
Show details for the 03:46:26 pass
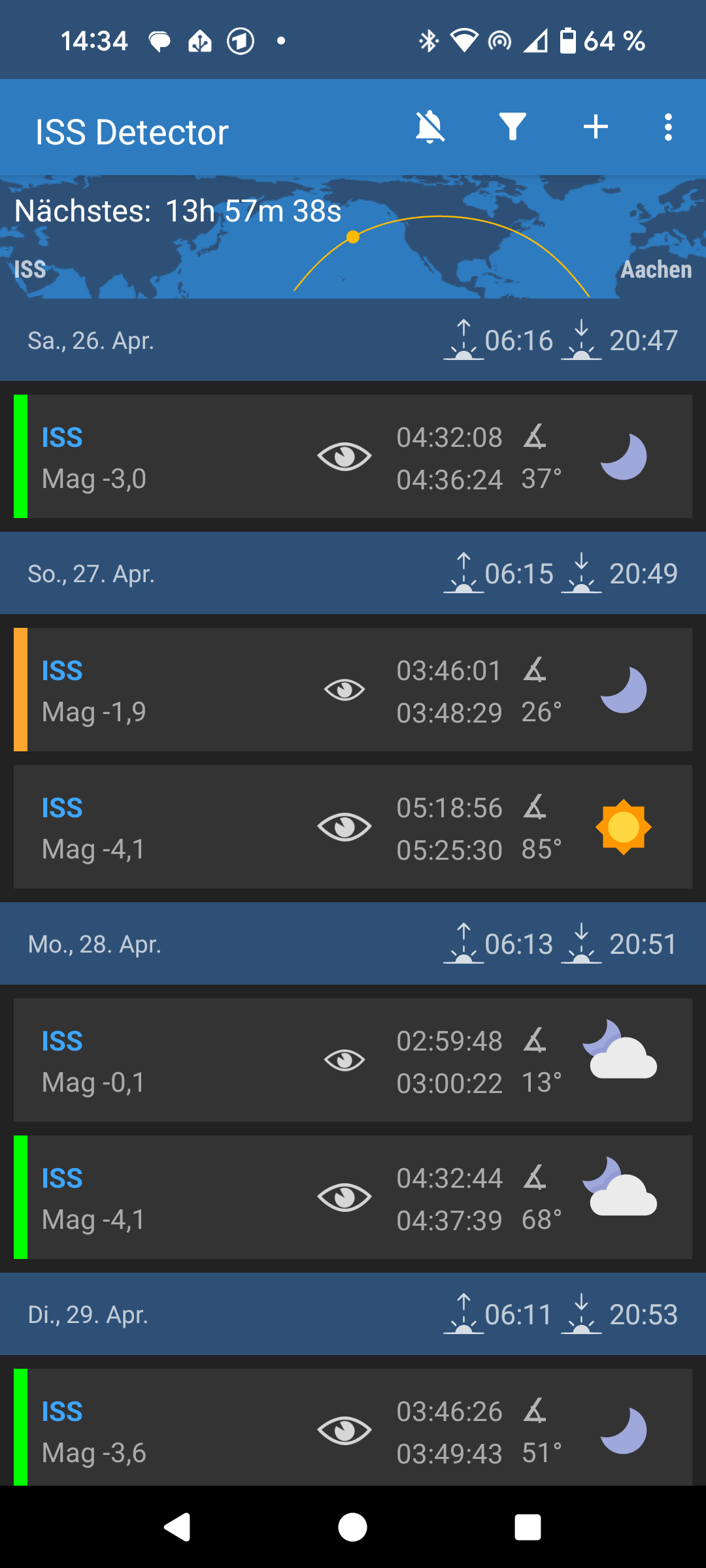click(353, 1427)
